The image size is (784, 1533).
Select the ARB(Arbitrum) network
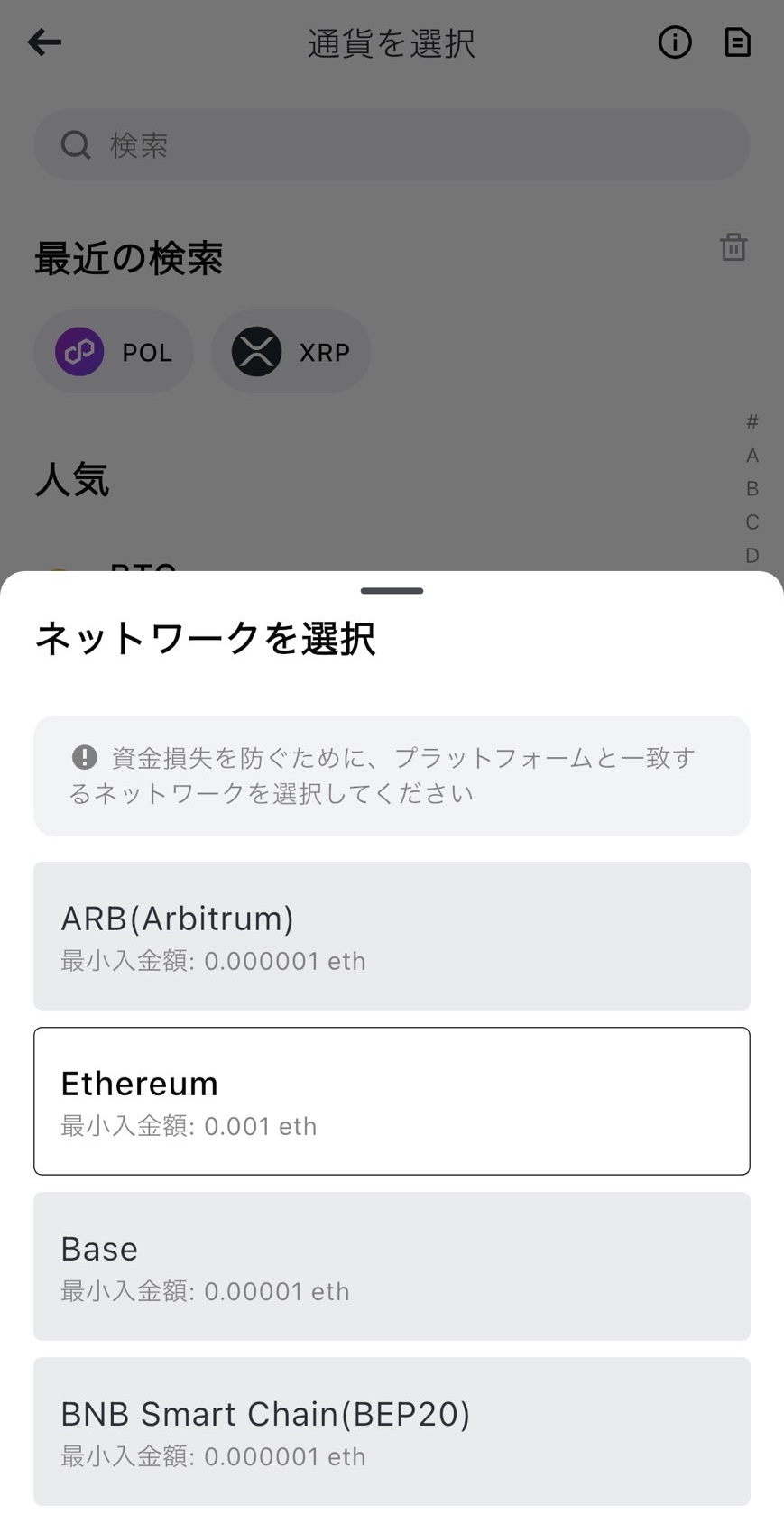pos(392,936)
